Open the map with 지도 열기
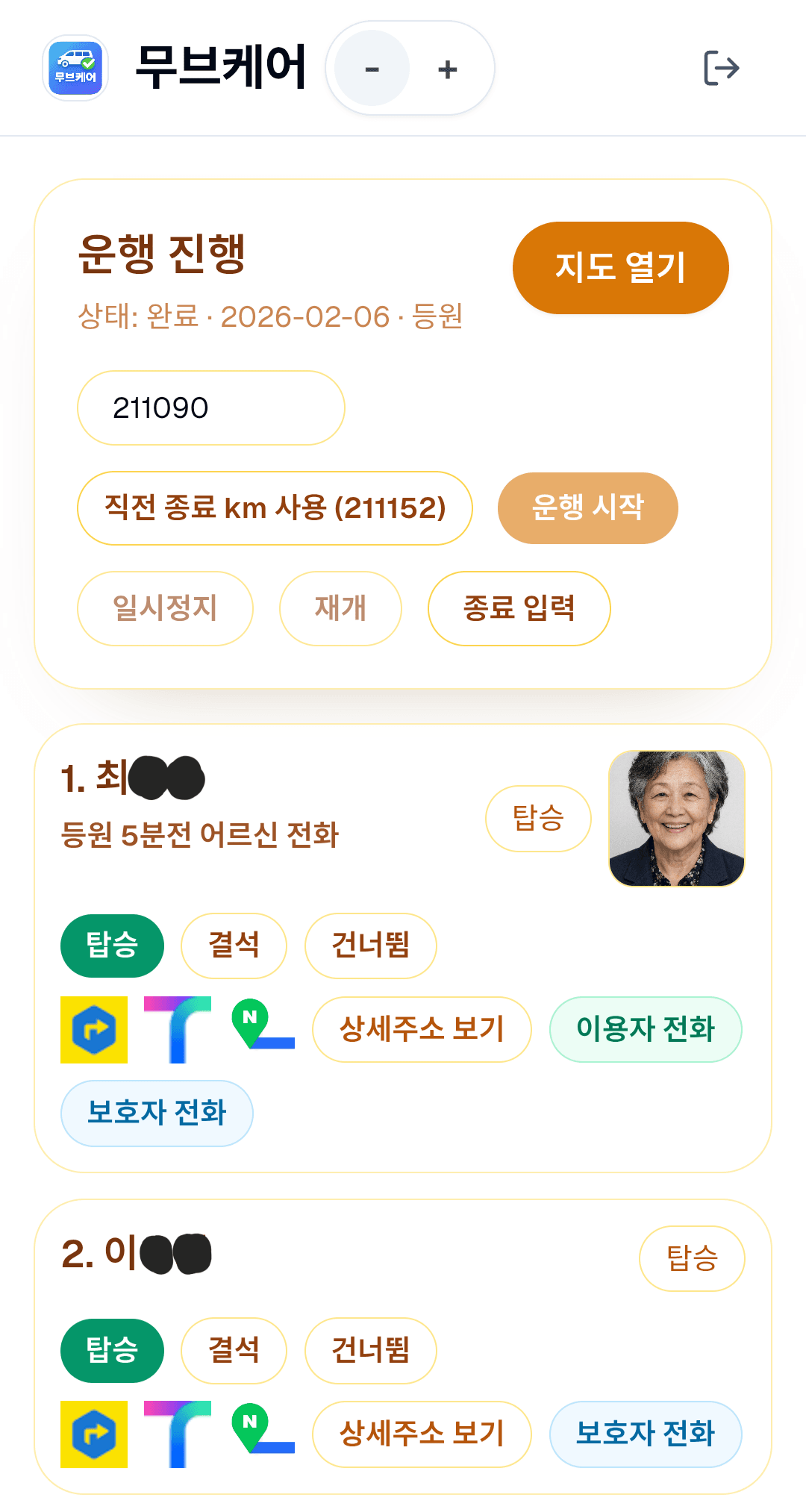Image resolution: width=806 pixels, height=1512 pixels. tap(620, 267)
